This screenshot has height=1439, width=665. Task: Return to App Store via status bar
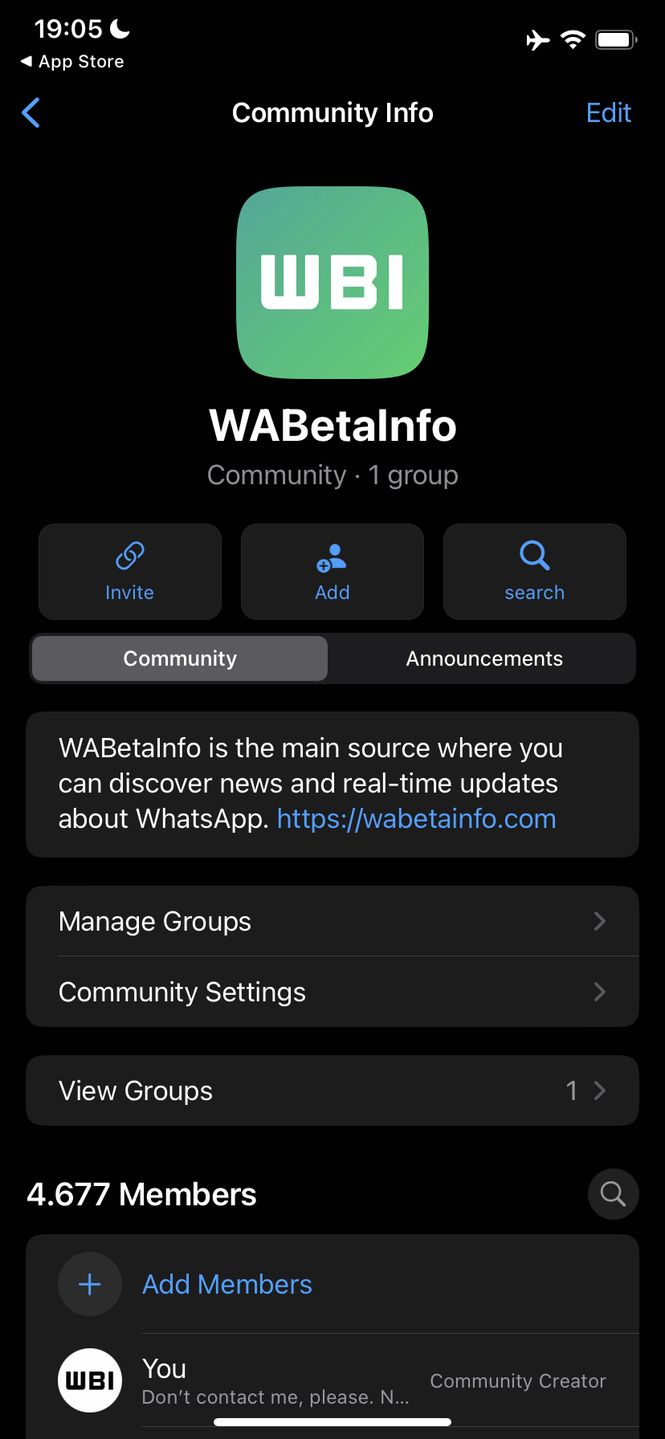click(72, 62)
